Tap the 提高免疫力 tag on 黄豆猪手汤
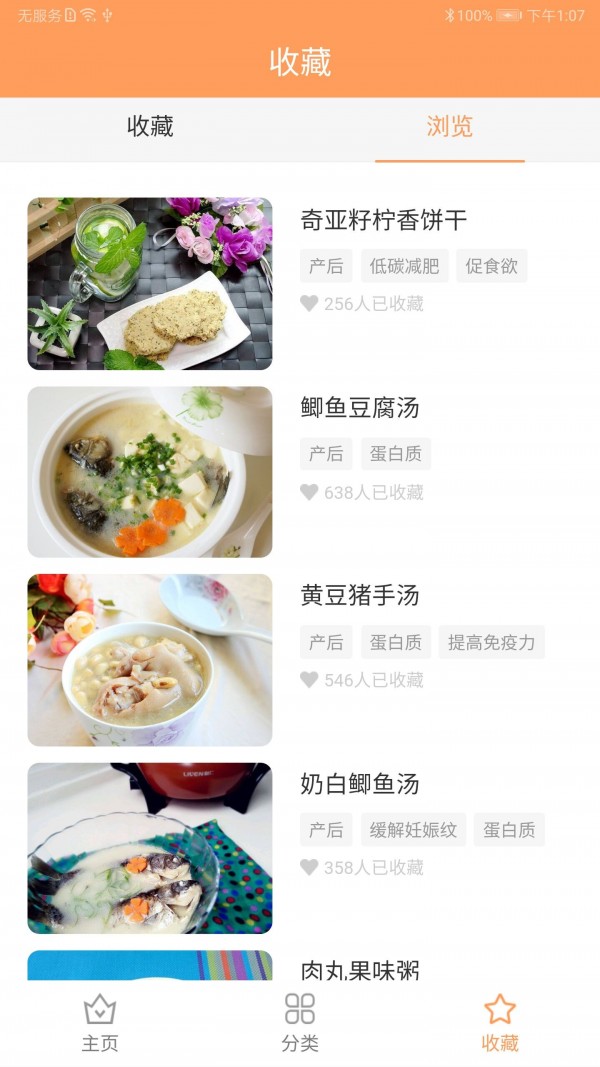This screenshot has height=1067, width=600. click(491, 642)
